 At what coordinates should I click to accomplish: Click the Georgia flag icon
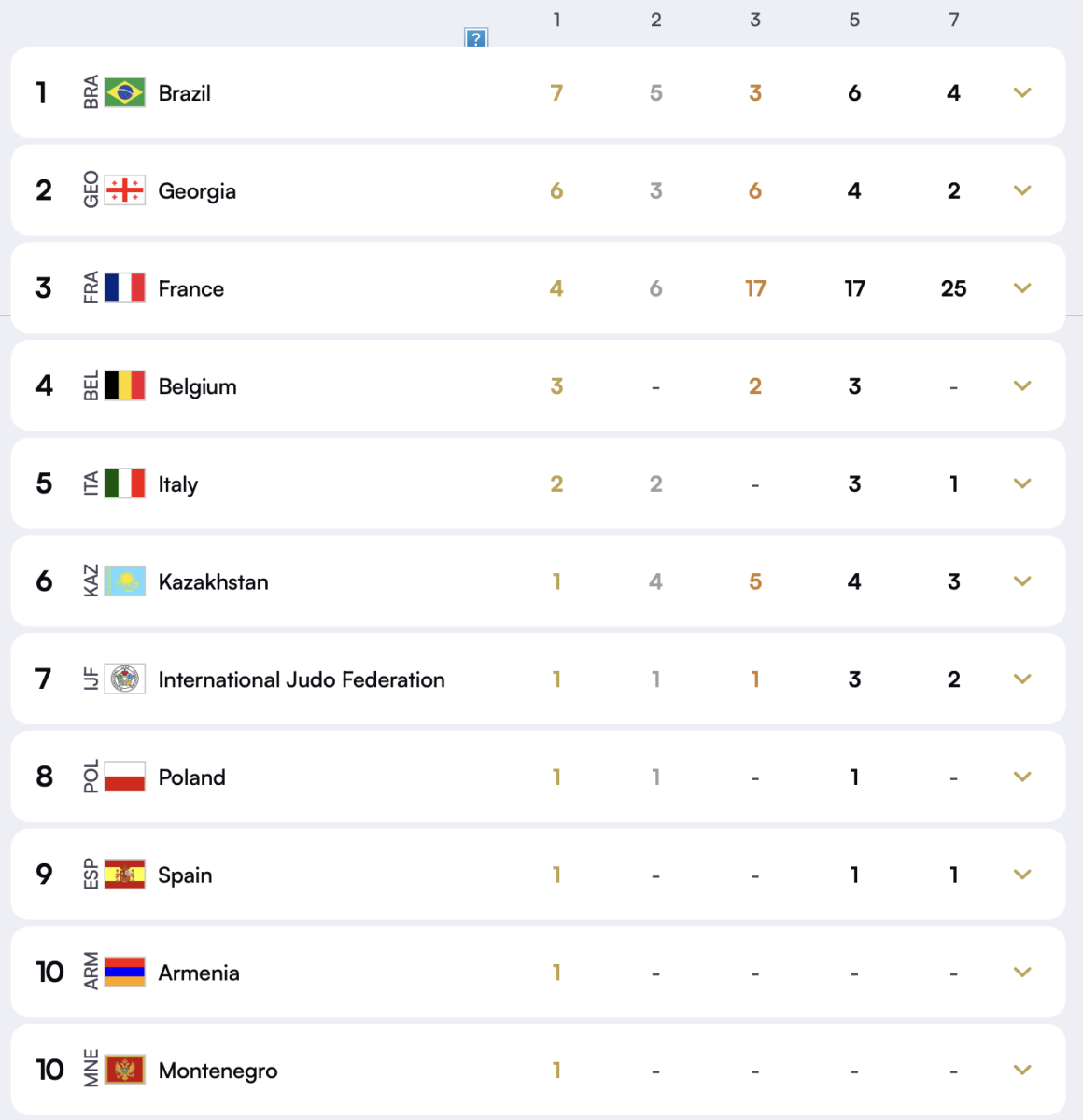tap(124, 190)
